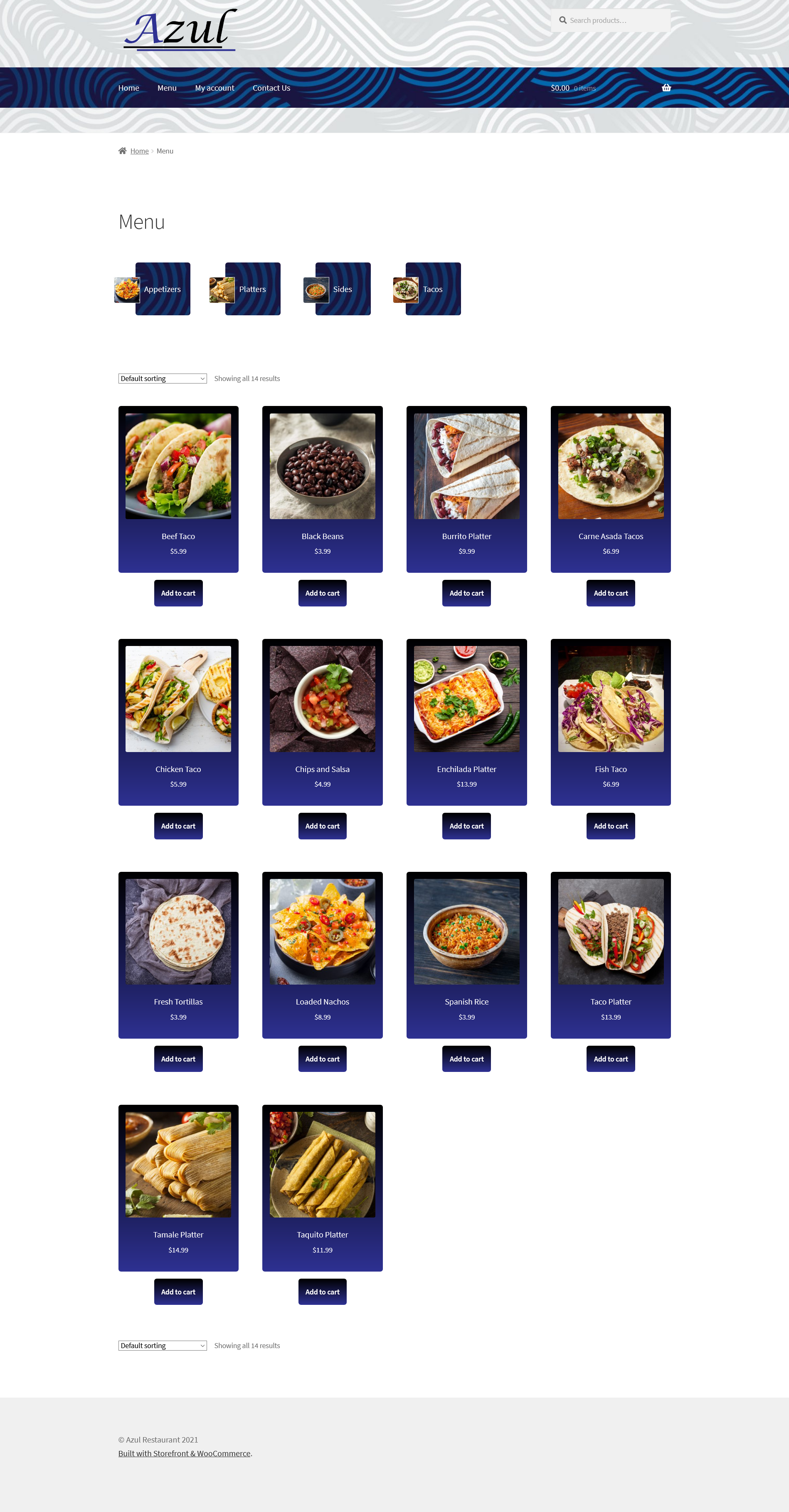This screenshot has height=1512, width=789.
Task: Add Chips and Salsa to cart
Action: point(323,826)
